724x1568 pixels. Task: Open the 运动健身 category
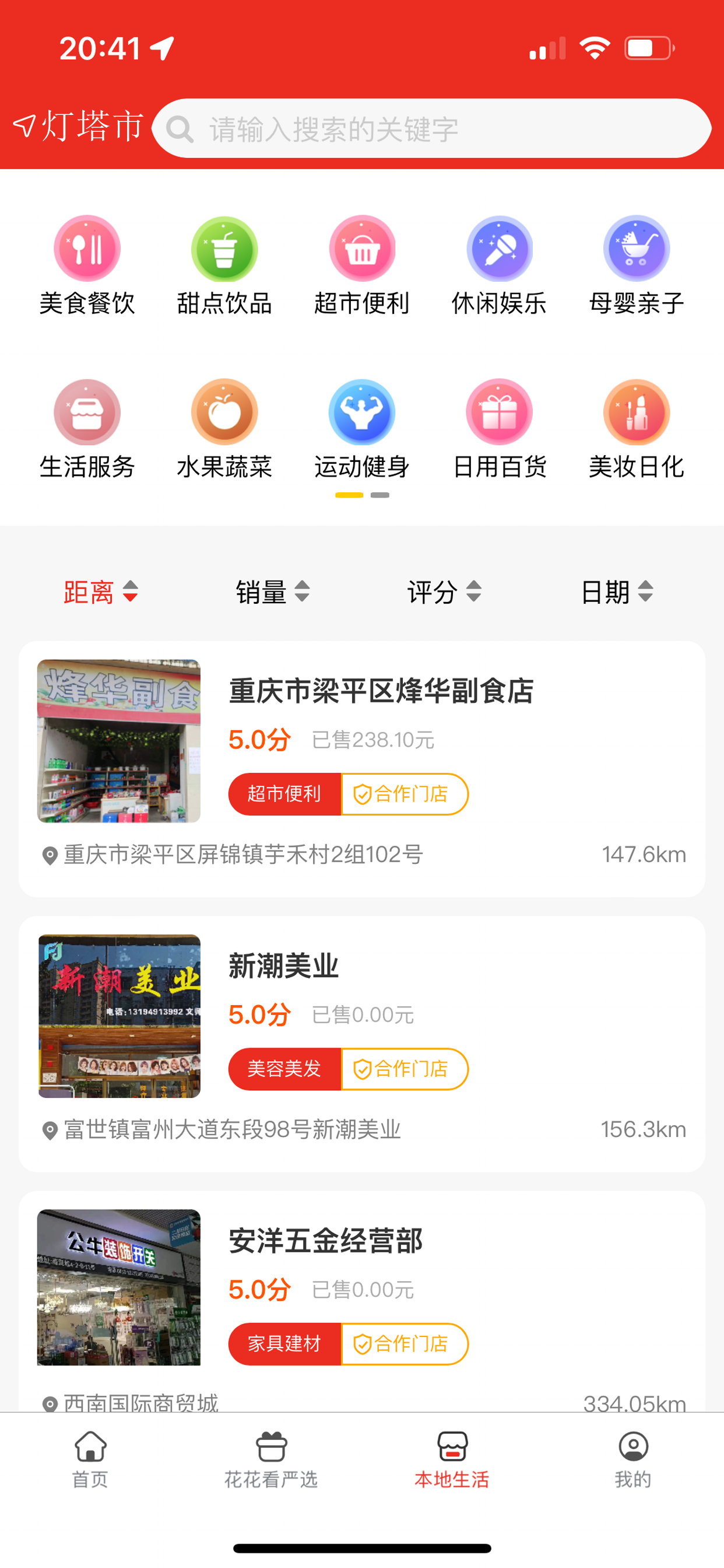[362, 430]
